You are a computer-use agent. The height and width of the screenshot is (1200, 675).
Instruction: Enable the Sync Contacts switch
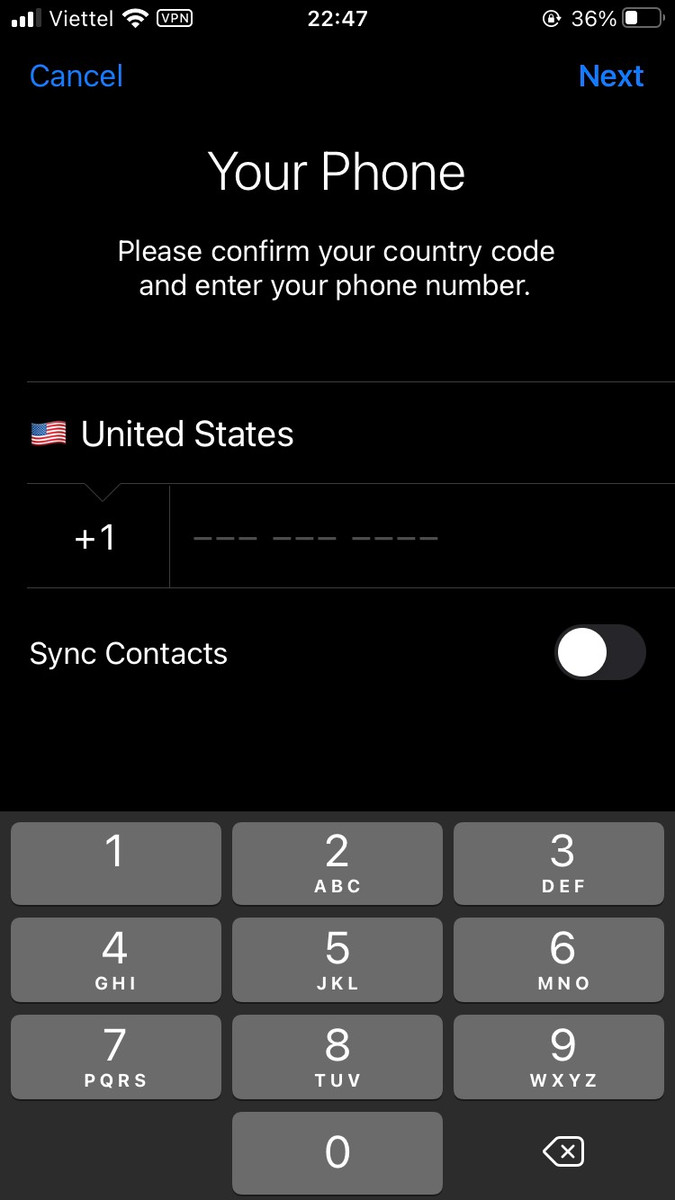point(600,653)
